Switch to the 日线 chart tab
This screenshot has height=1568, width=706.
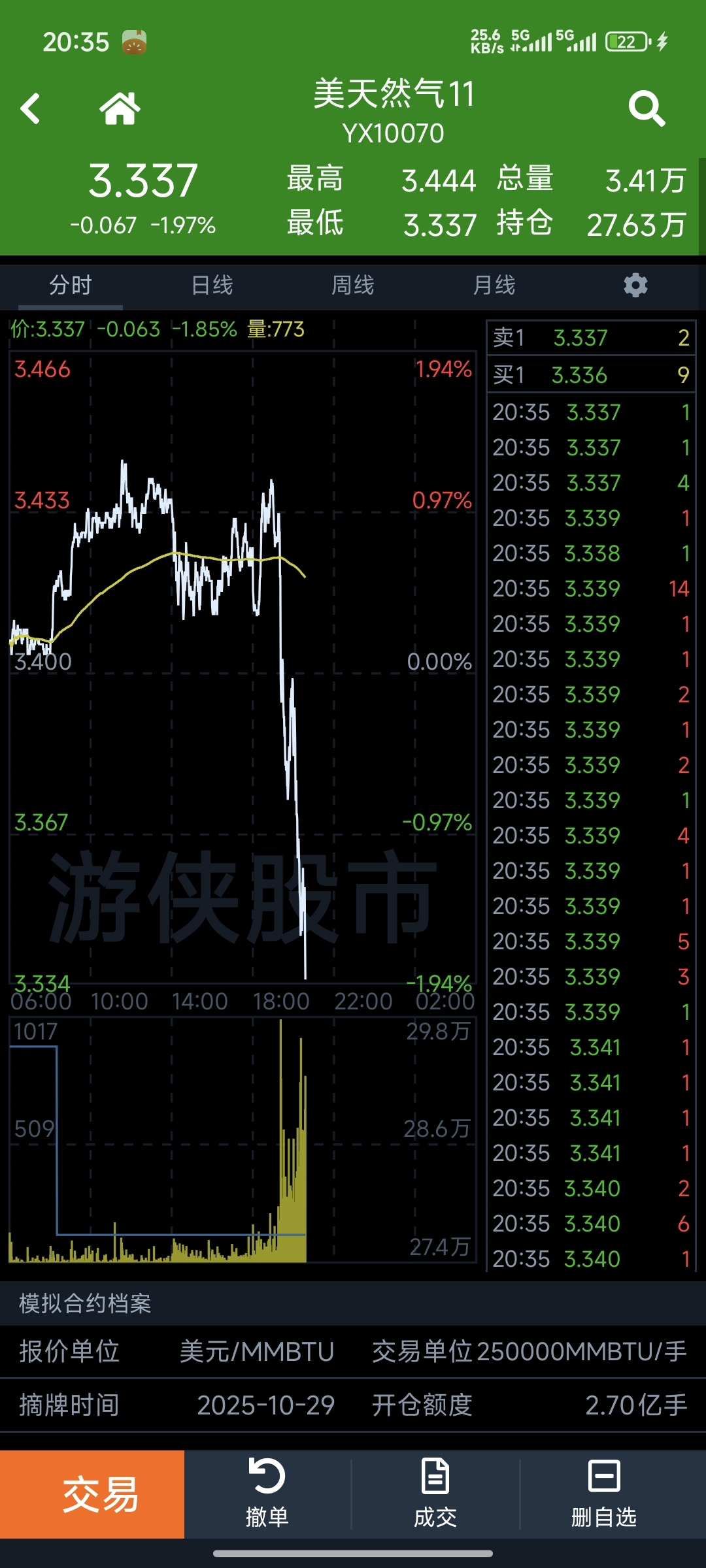[212, 286]
